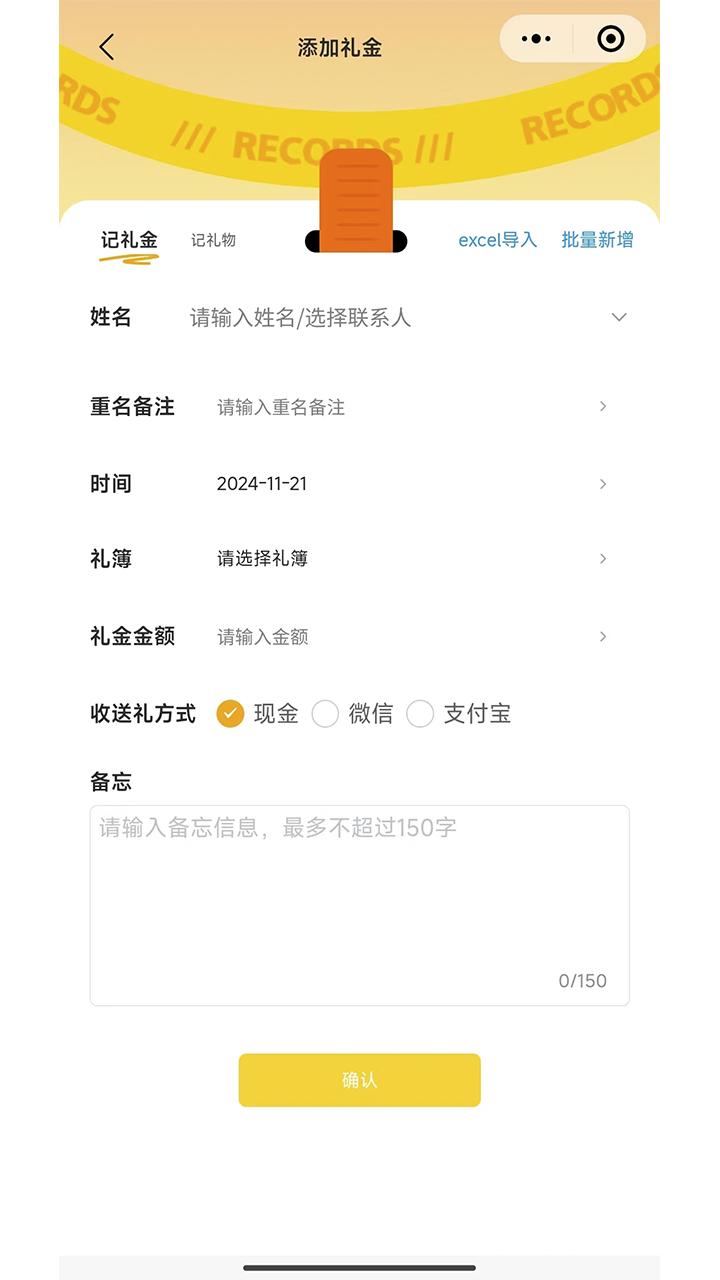Expand the contact dropdown arrow beside 姓名
720x1280 pixels.
[x=619, y=317]
